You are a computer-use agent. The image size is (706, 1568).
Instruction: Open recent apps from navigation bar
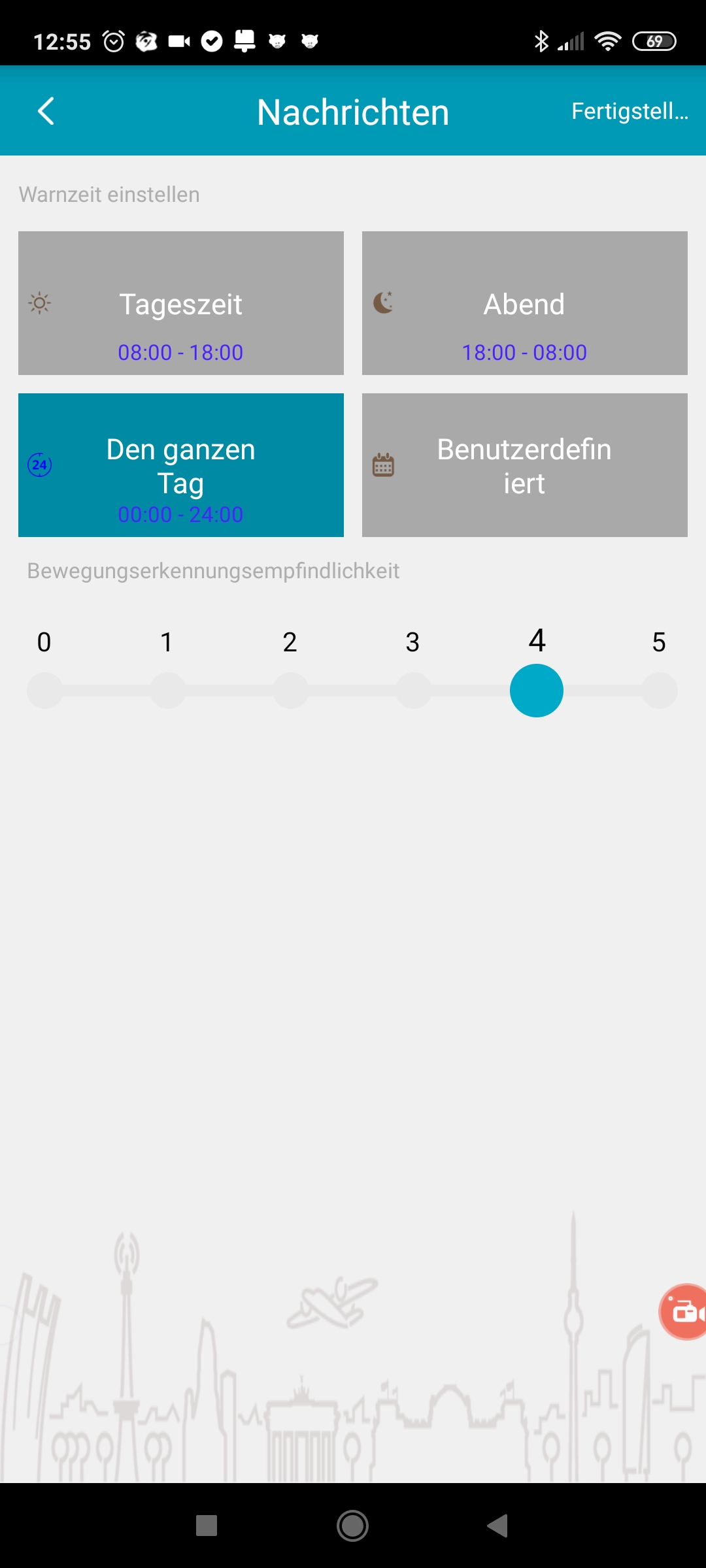[x=207, y=1526]
